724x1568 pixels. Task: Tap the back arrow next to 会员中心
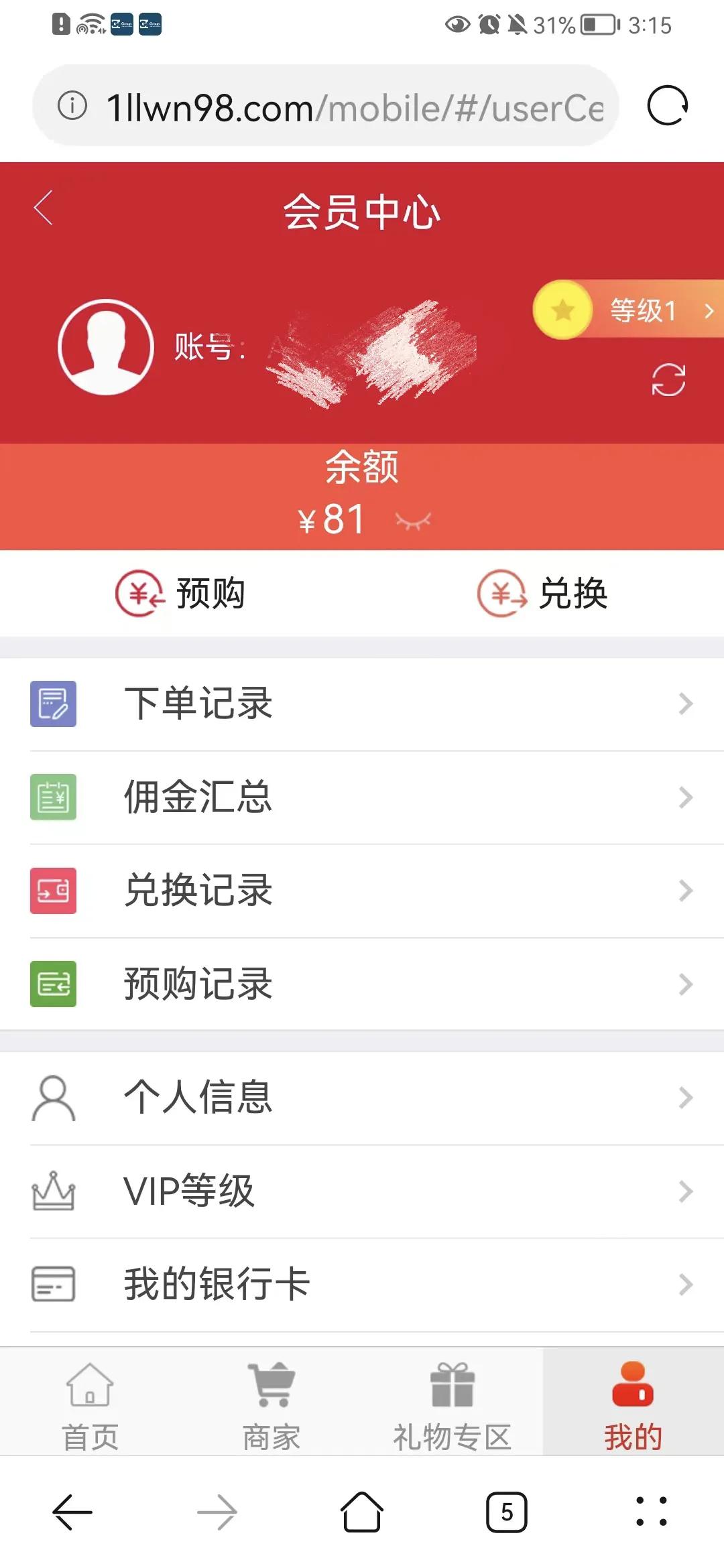point(44,208)
